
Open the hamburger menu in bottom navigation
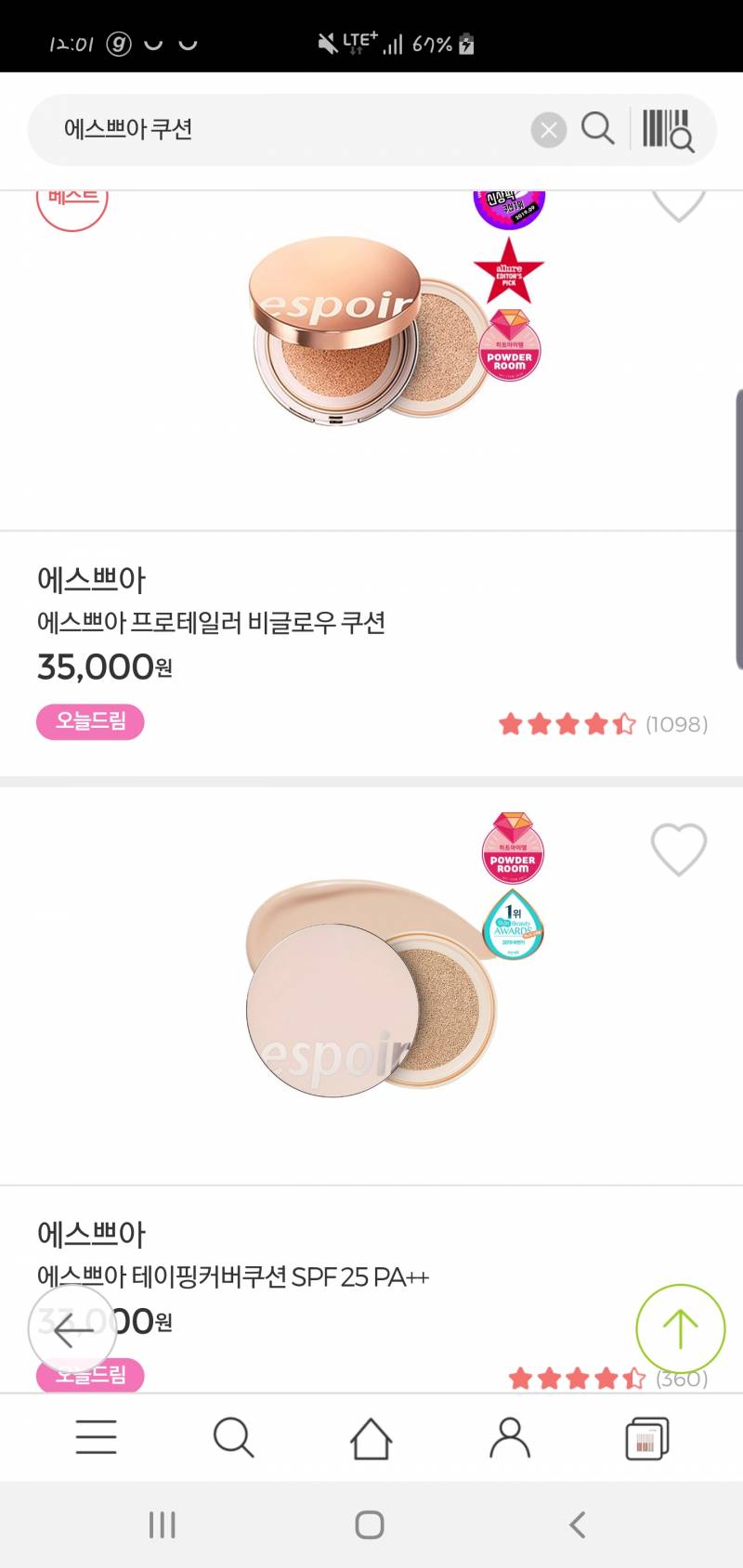pos(96,1437)
